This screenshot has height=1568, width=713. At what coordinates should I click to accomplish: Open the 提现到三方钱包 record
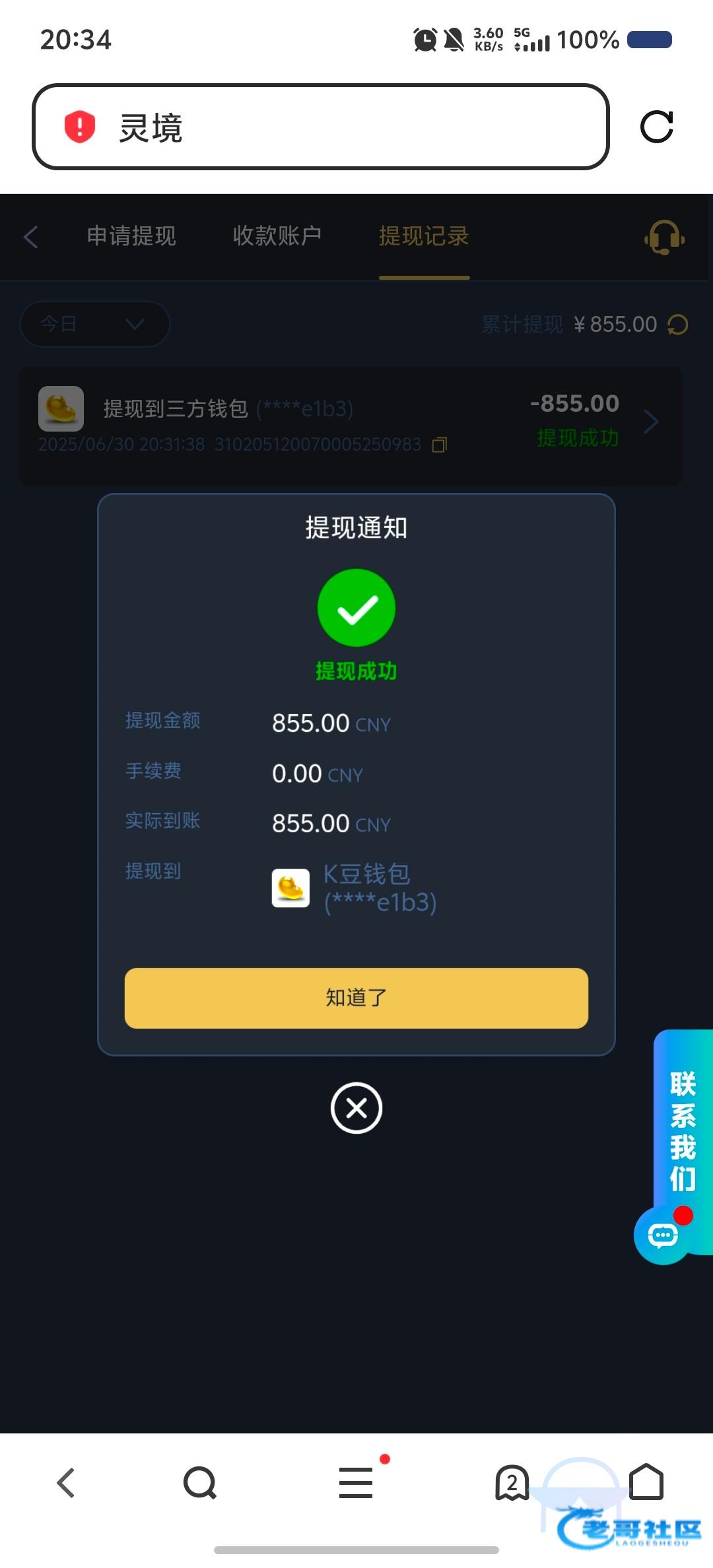pyautogui.click(x=351, y=426)
